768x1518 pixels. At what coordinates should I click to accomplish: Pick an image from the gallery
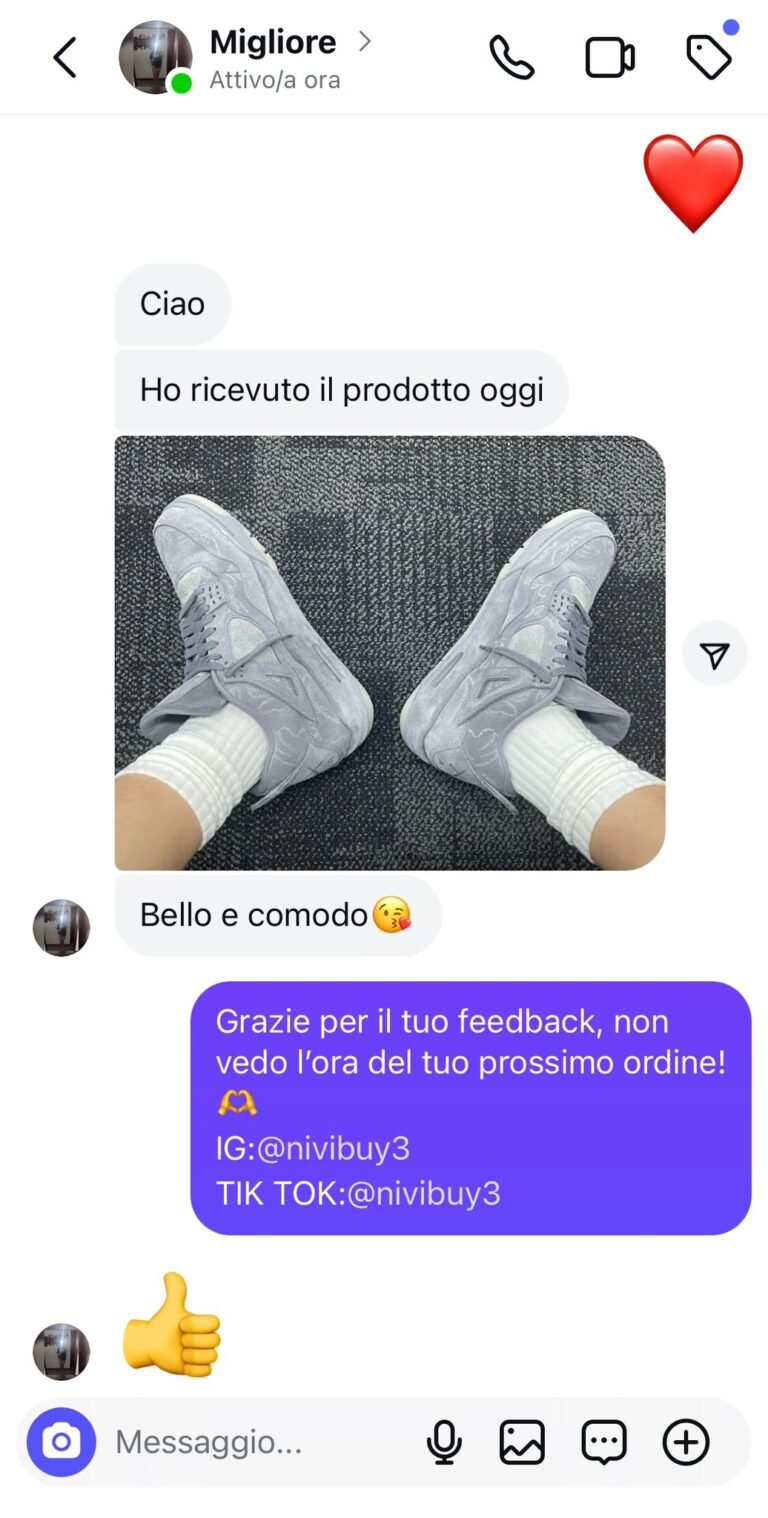[522, 1442]
